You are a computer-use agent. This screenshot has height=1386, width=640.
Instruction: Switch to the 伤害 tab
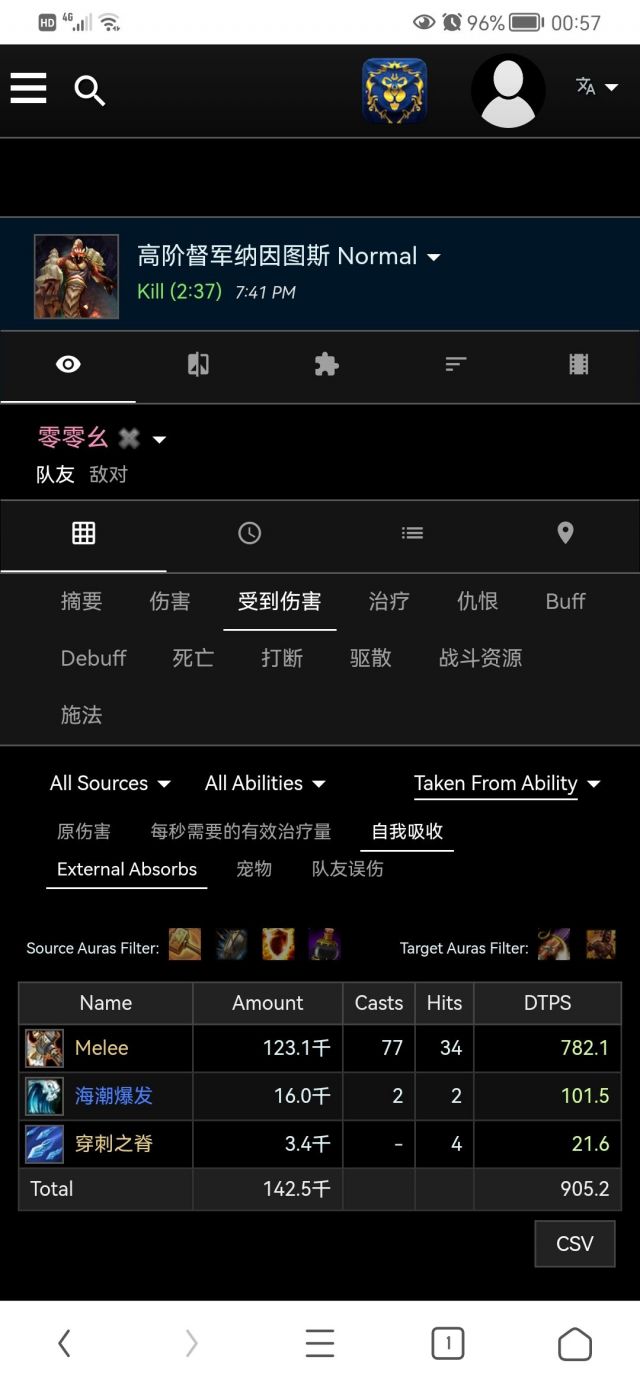(170, 601)
